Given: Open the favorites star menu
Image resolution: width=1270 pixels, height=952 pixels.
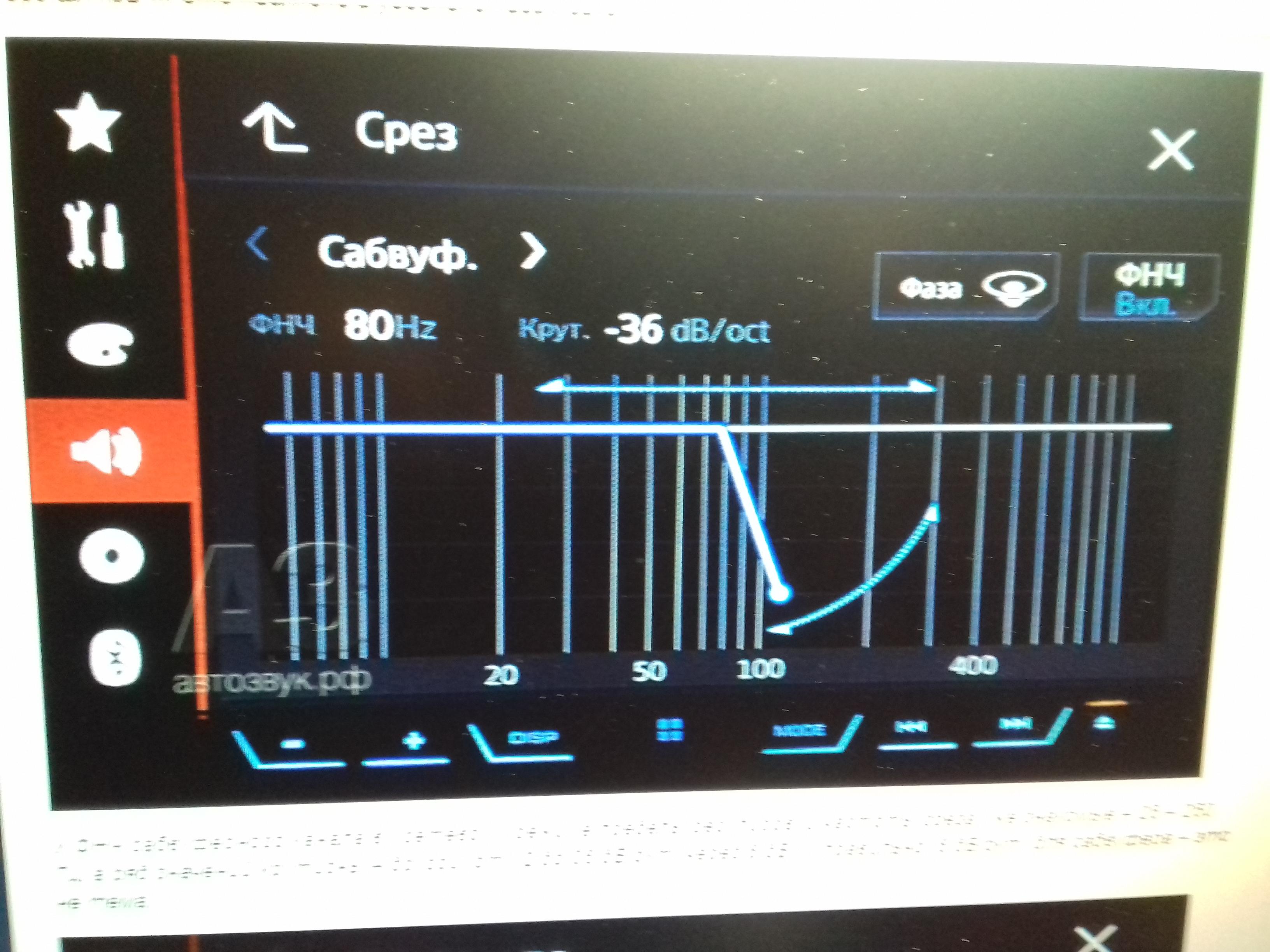Looking at the screenshot, I should (89, 123).
